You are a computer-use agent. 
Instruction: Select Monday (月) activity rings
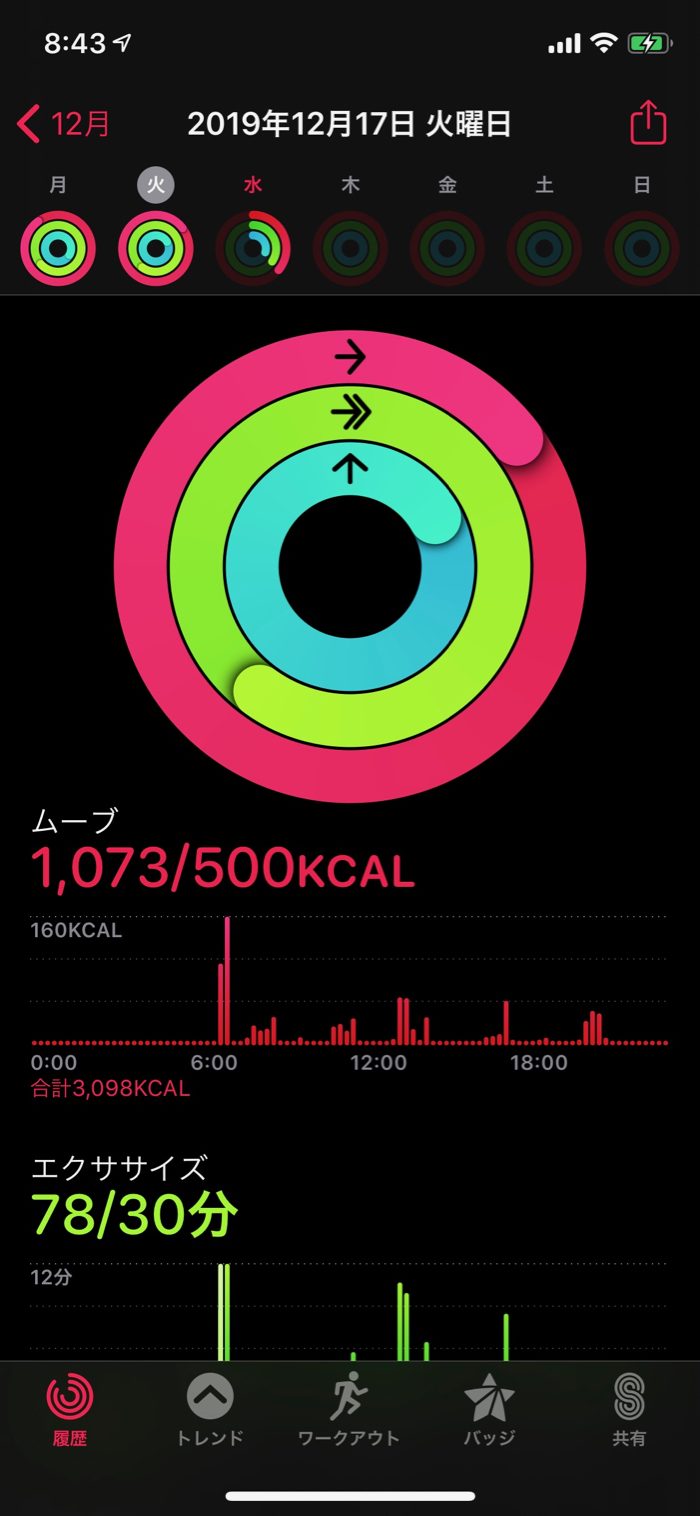click(58, 248)
